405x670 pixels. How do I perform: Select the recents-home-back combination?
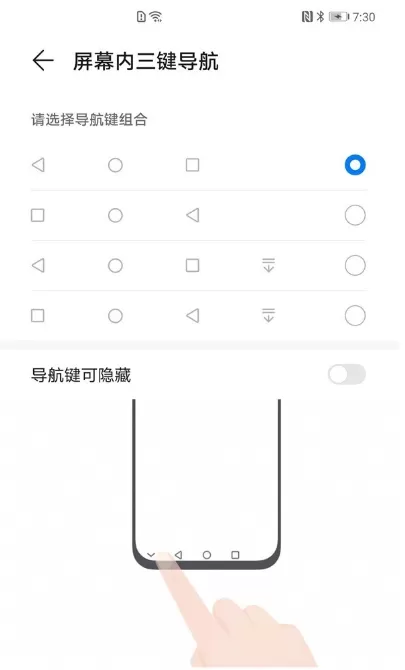tap(355, 215)
